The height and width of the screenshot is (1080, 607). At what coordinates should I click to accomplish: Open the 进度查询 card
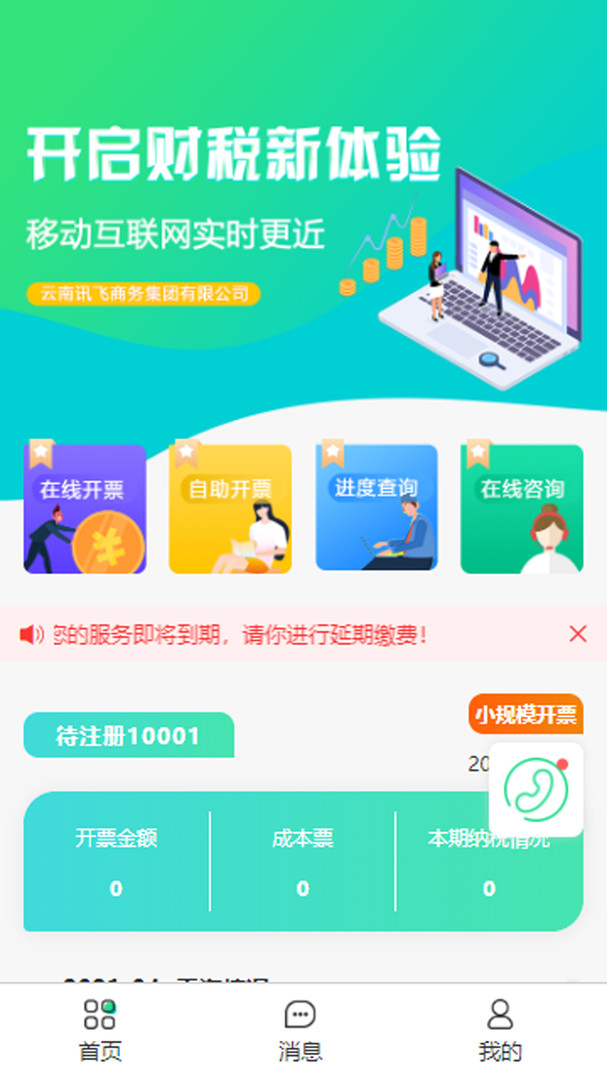(376, 508)
